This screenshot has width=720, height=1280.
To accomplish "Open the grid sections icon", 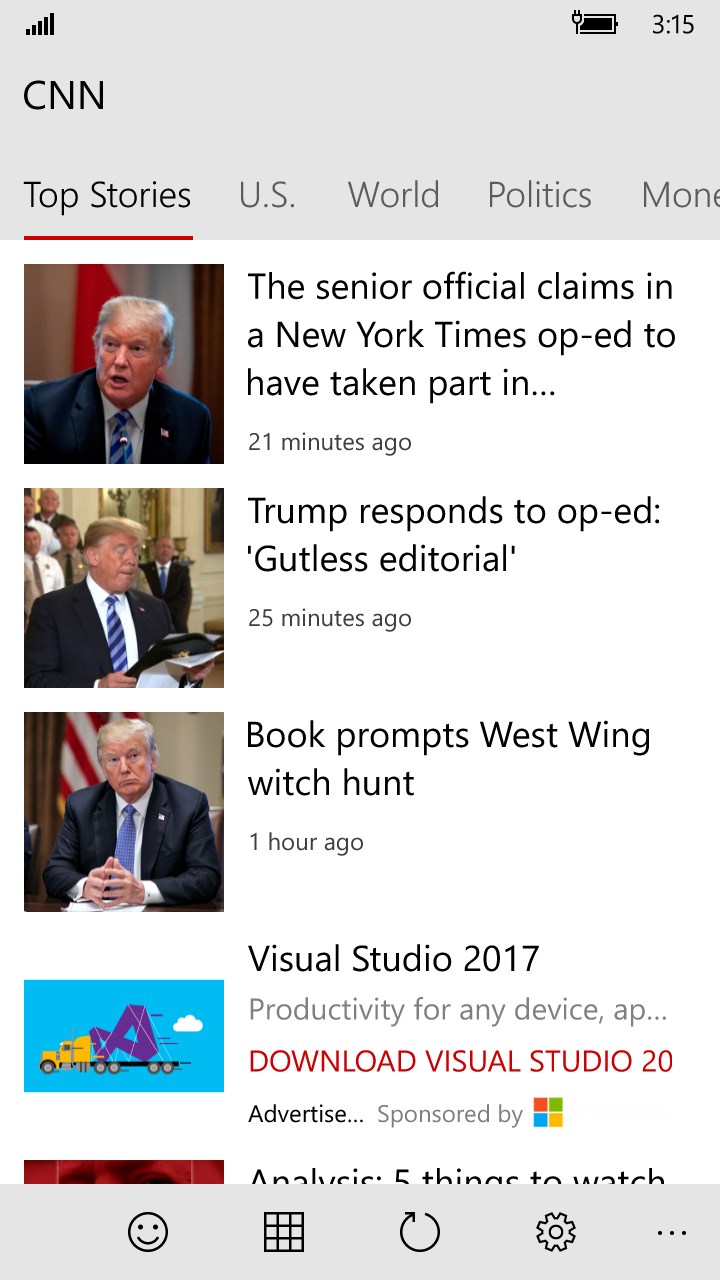I will 284,1232.
